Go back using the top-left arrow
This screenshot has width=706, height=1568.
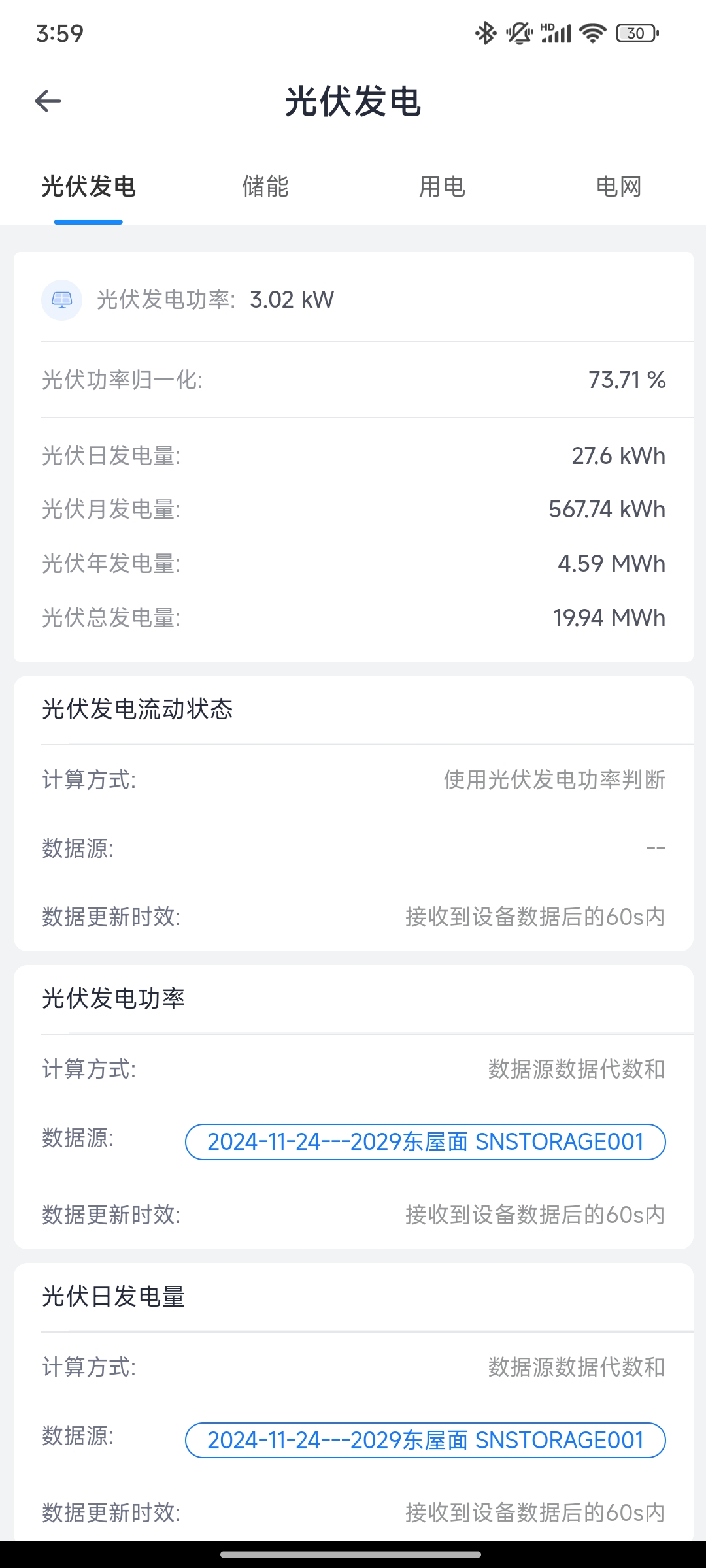(x=48, y=101)
